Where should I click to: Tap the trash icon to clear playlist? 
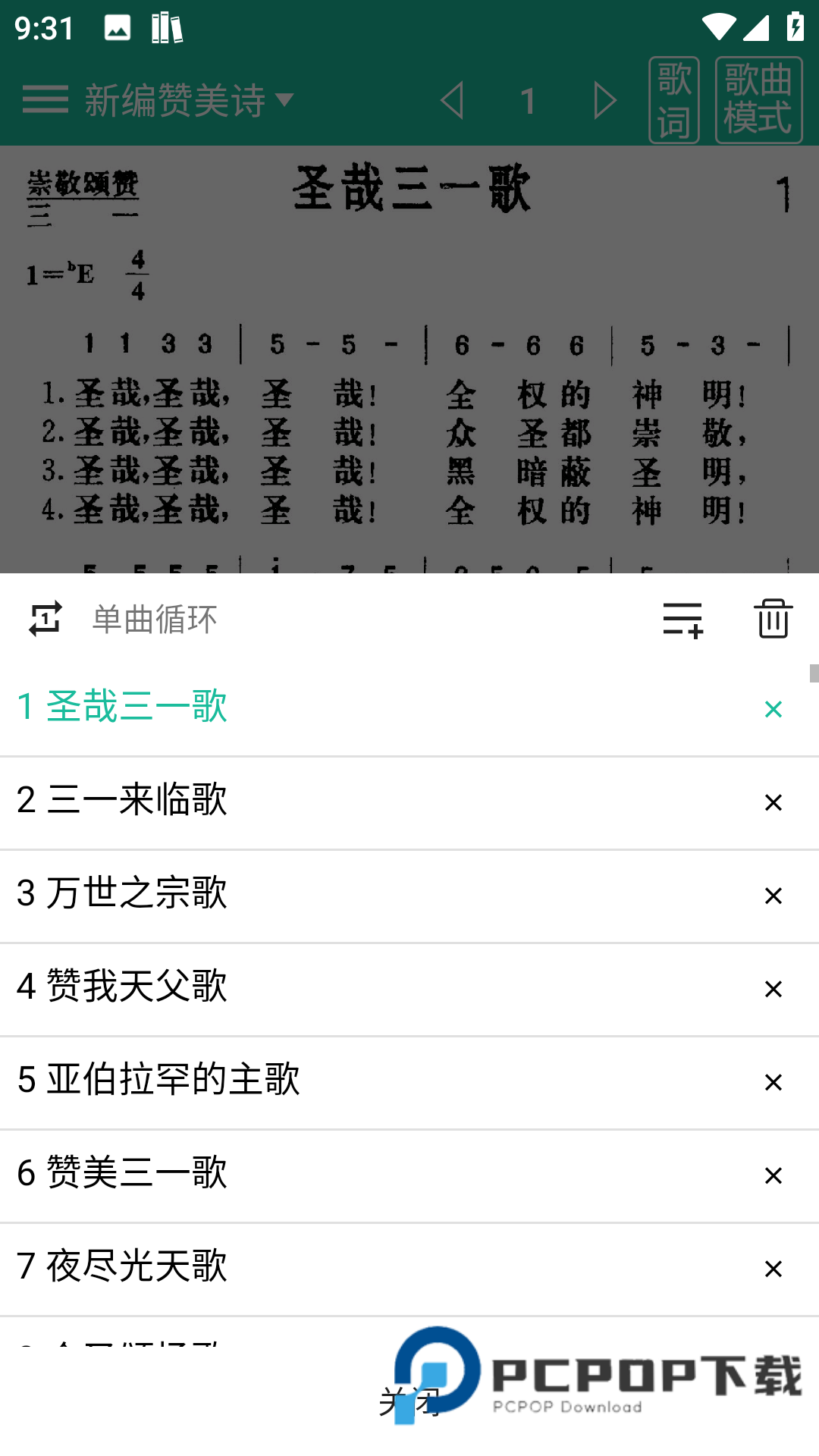click(772, 618)
